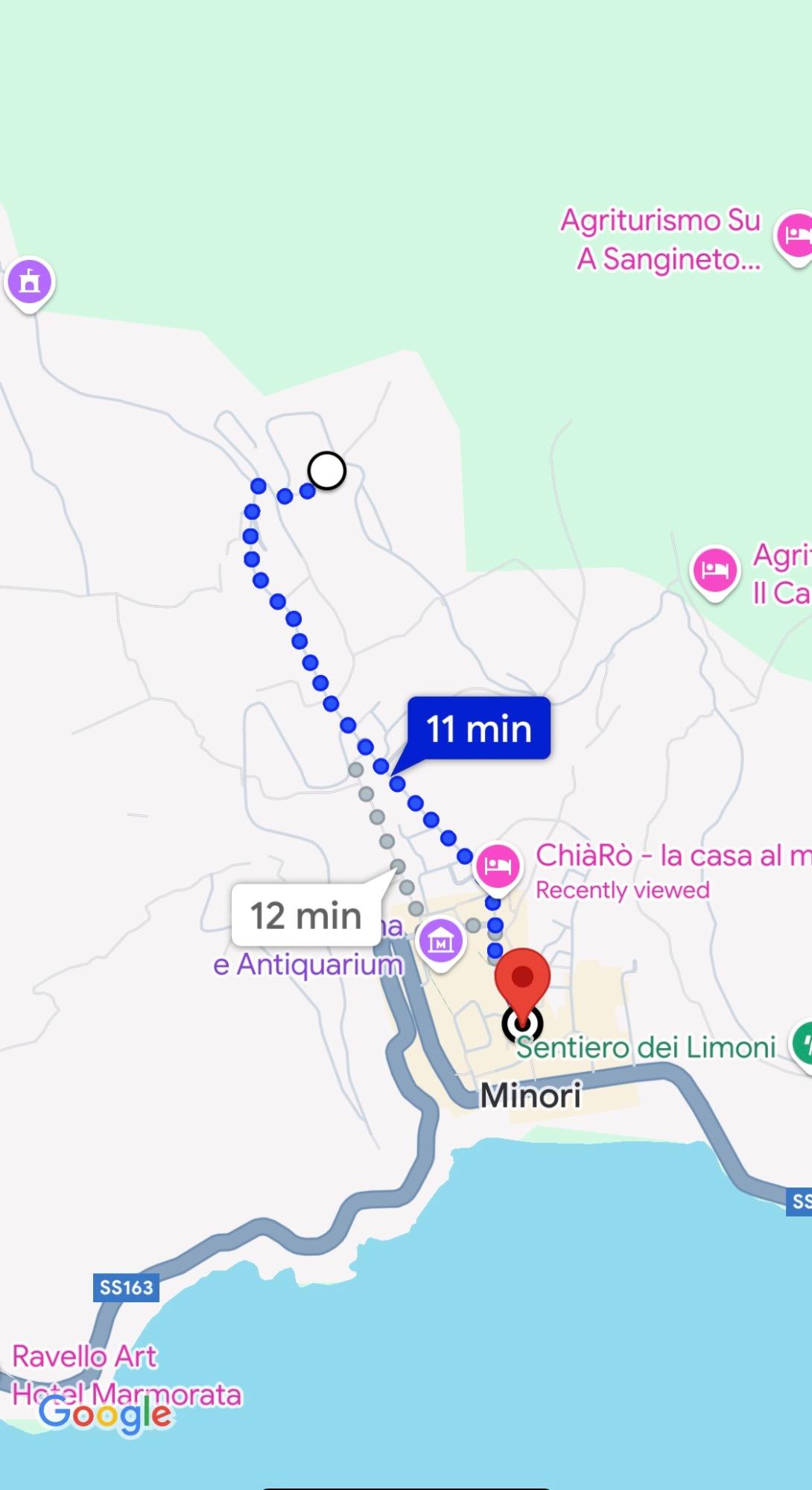Select the 11 min walking route

478,729
